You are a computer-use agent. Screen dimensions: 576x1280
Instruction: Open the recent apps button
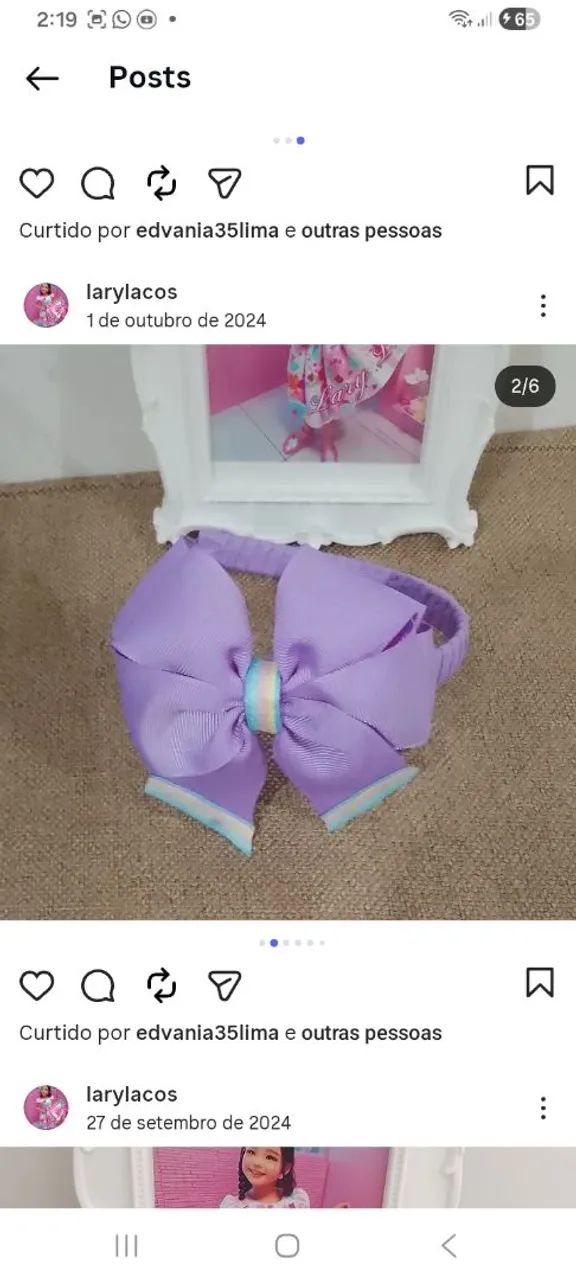pyautogui.click(x=126, y=1245)
